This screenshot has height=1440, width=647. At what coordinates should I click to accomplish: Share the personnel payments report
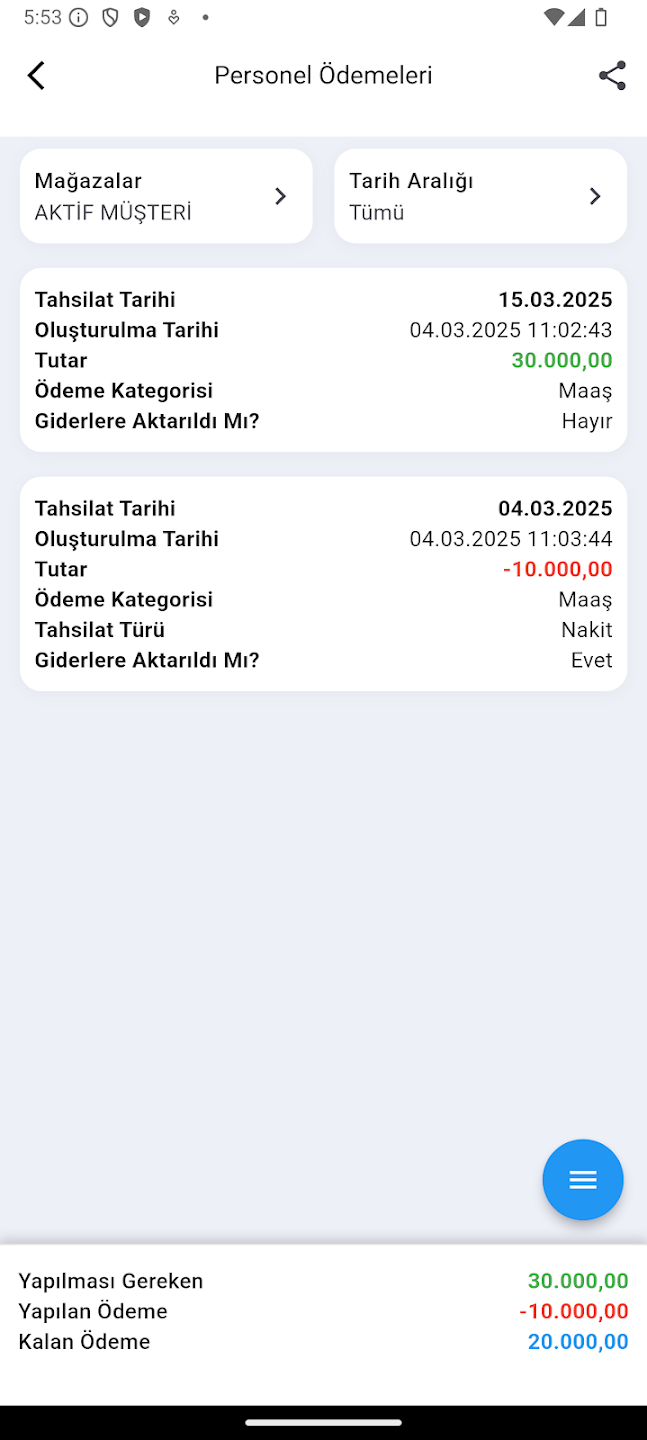(612, 76)
